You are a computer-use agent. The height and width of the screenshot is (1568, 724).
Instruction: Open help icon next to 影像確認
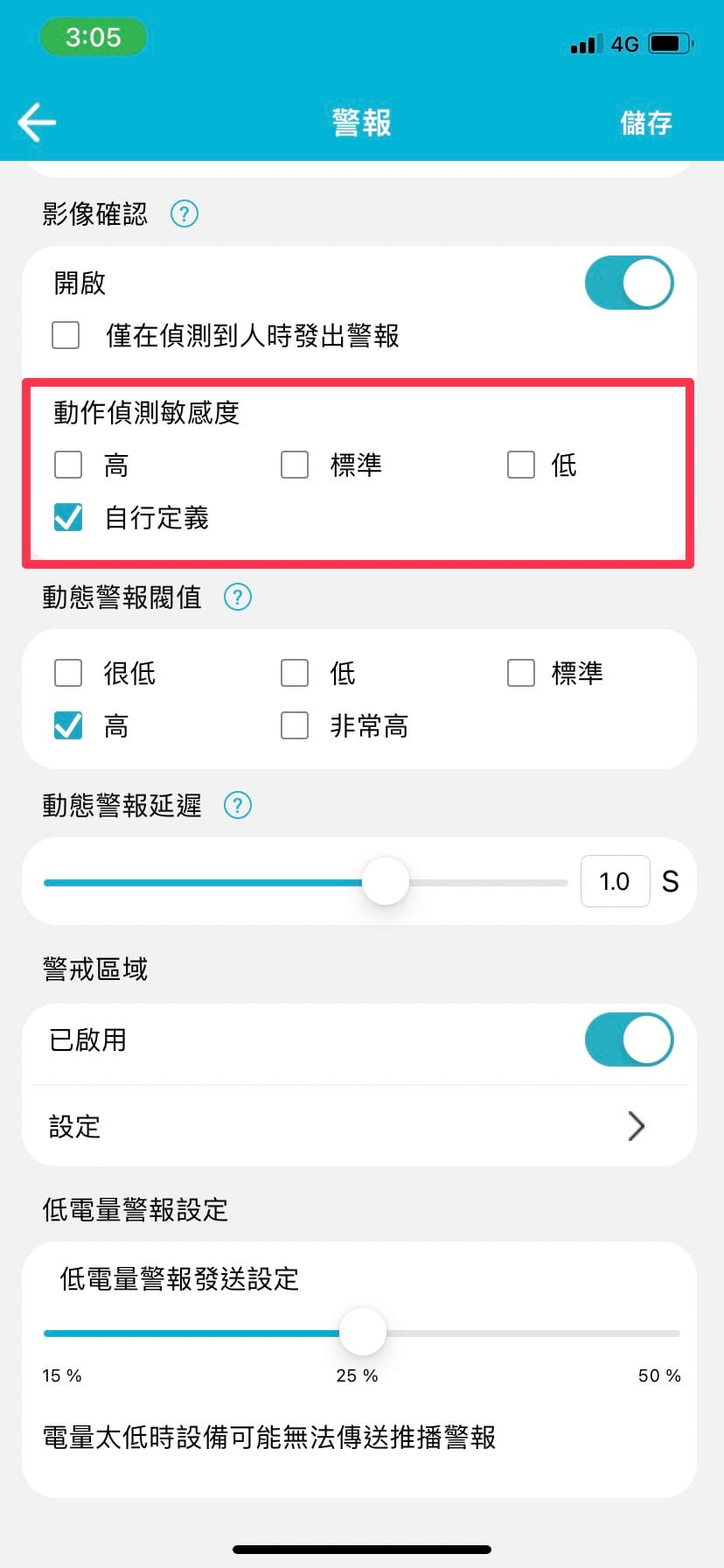click(184, 213)
